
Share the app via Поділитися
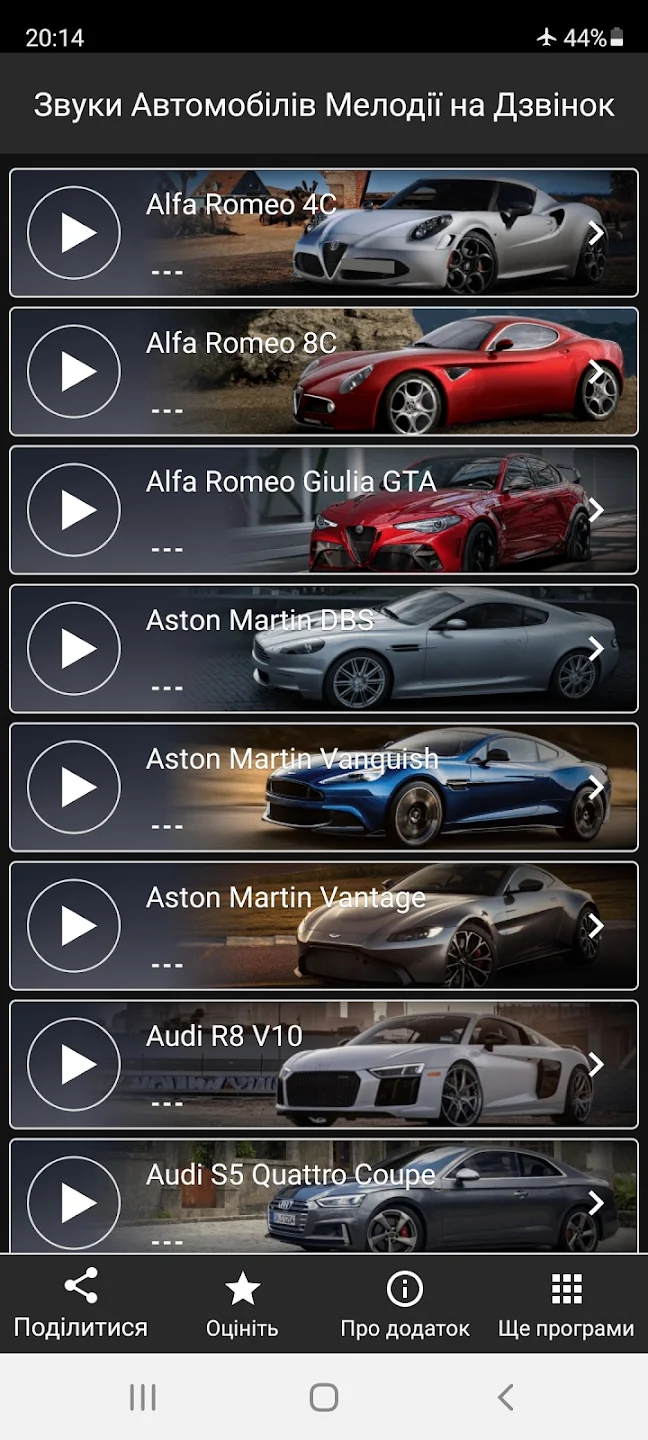pos(81,1304)
